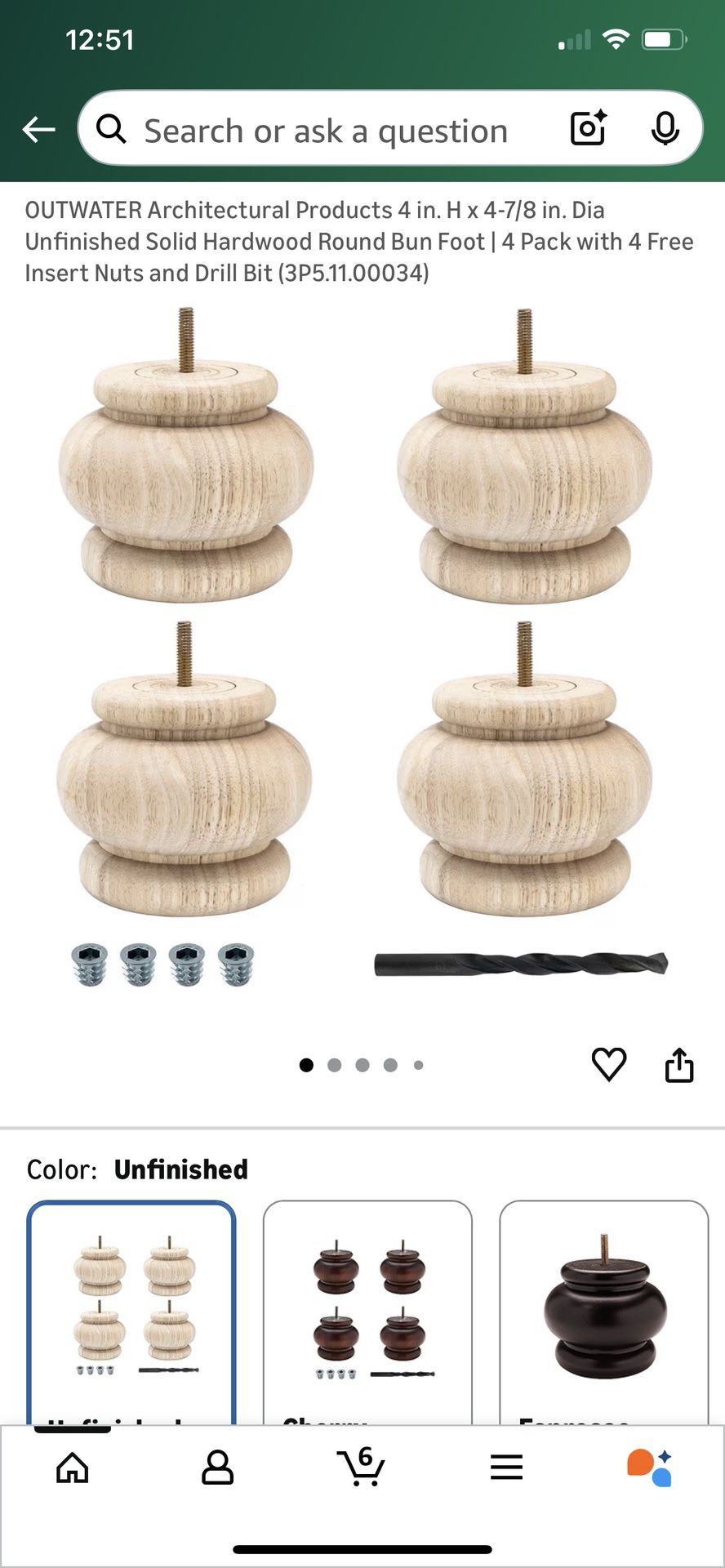
Task: Tap the main product image of wooden bun feet
Action: click(362, 637)
